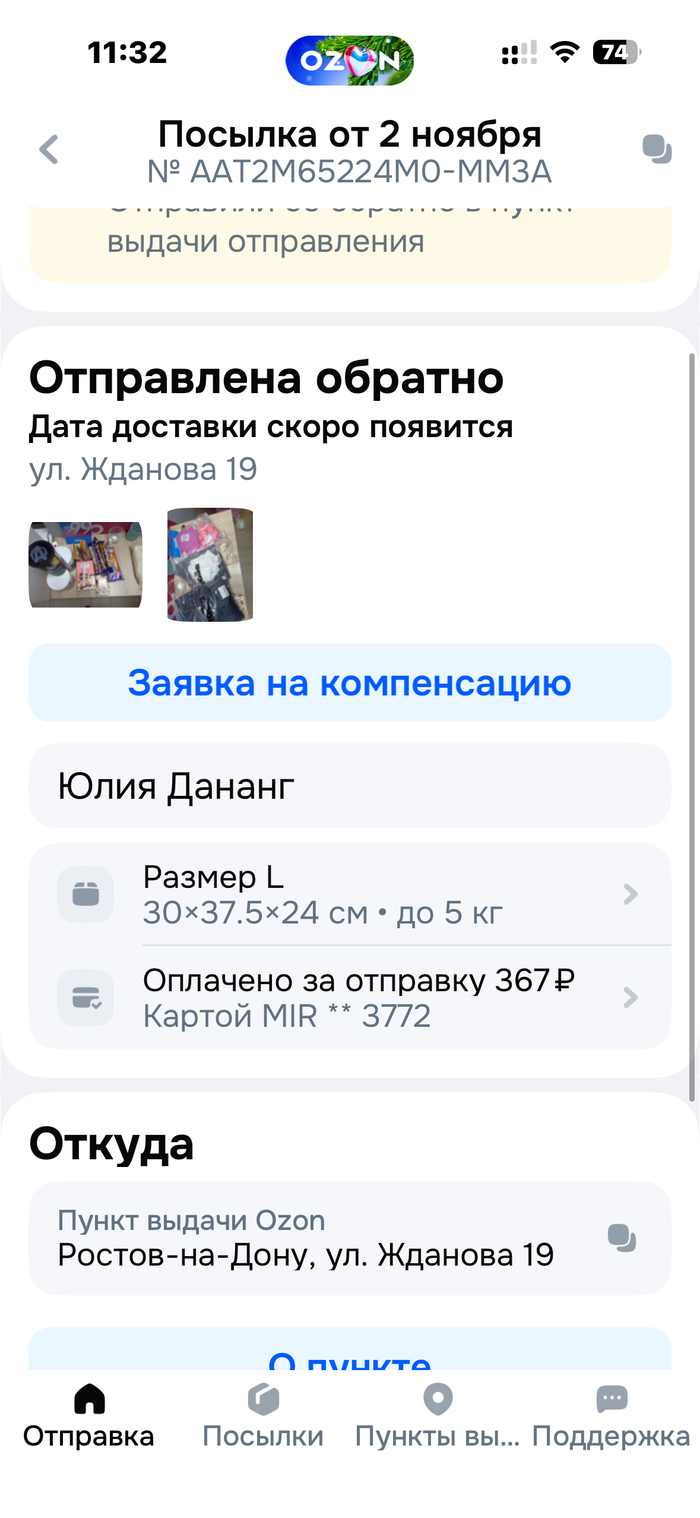
Task: Go to the Поддержка tab
Action: (x=611, y=1416)
